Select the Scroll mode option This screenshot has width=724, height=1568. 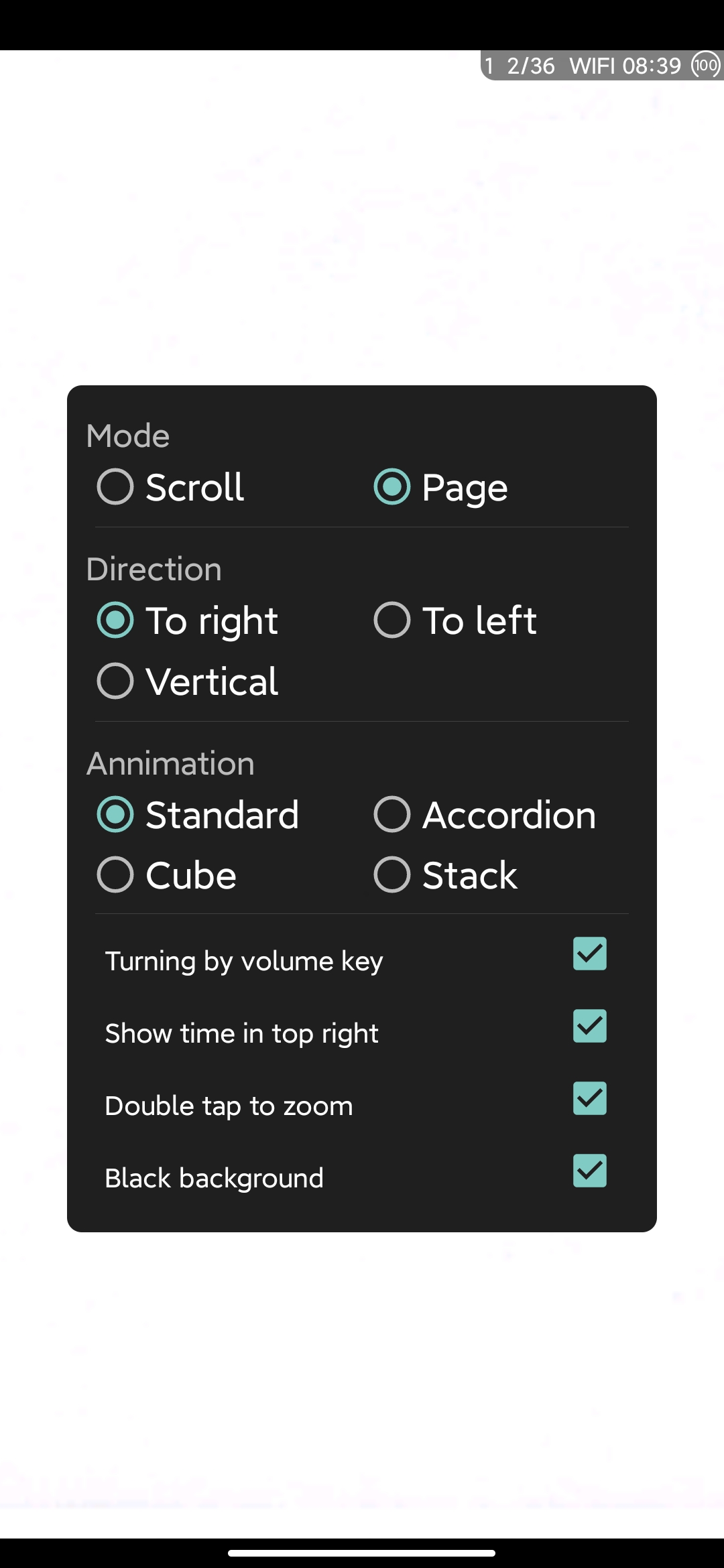click(x=171, y=486)
